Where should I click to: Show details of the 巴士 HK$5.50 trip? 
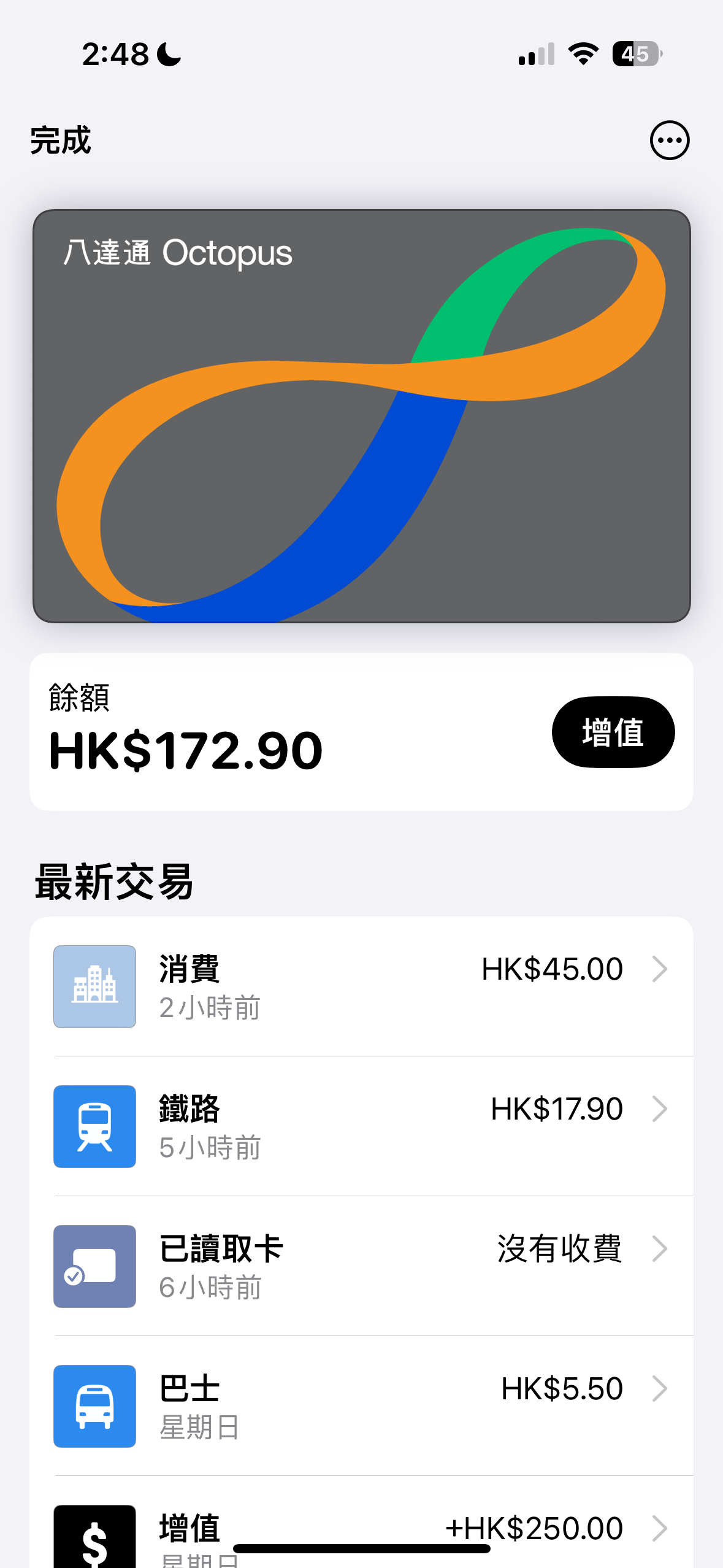click(x=361, y=1406)
